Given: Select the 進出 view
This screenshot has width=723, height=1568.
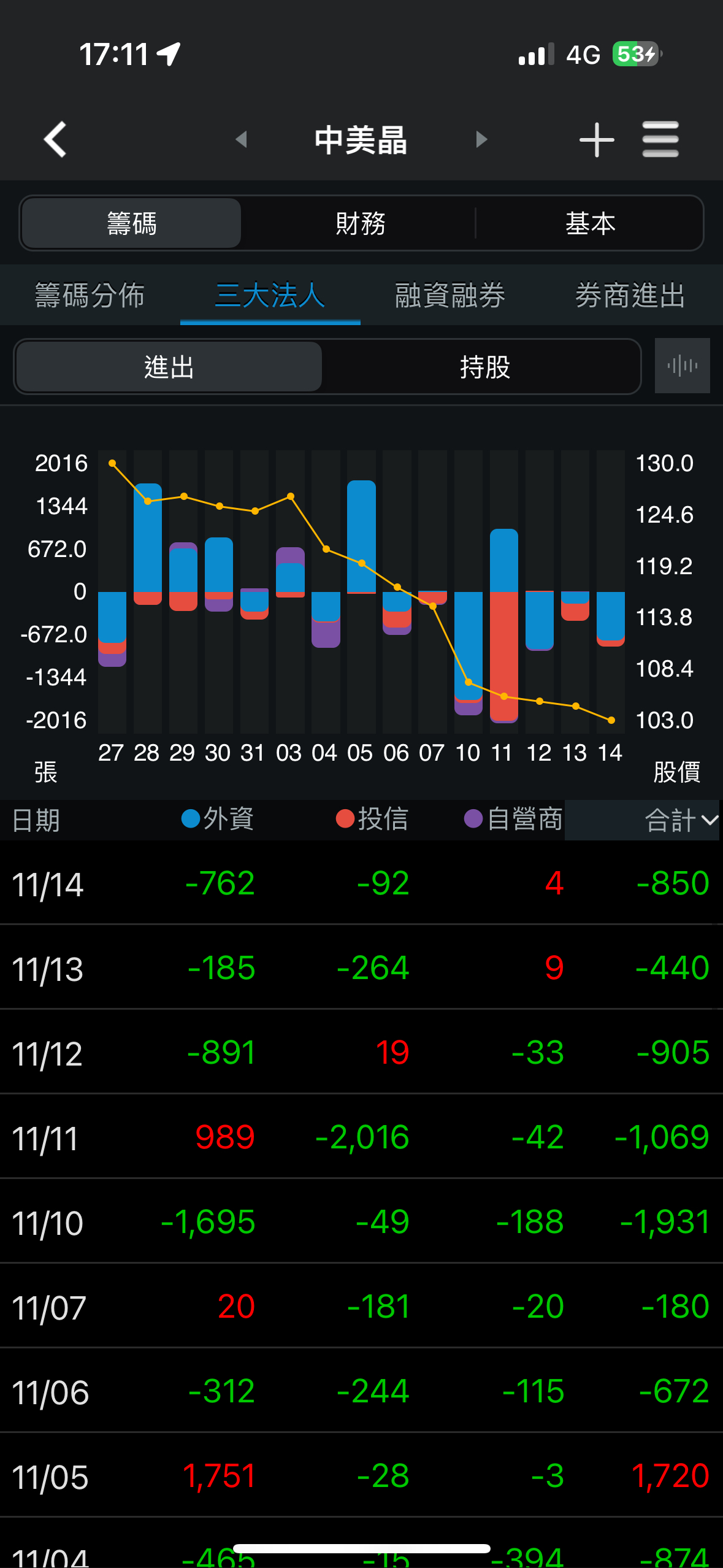Looking at the screenshot, I should [x=169, y=367].
